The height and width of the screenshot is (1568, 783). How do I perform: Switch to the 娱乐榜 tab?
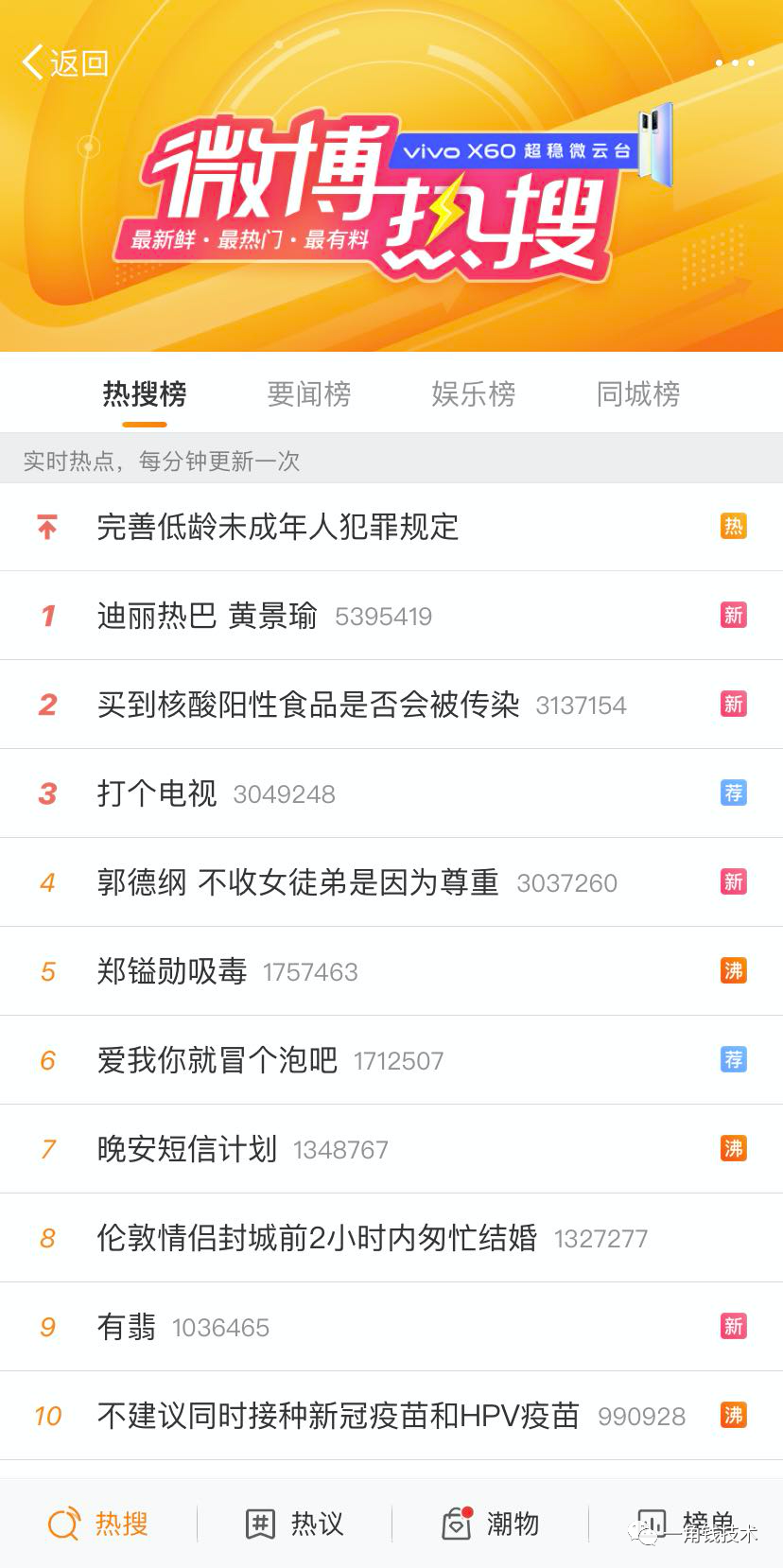pos(474,393)
